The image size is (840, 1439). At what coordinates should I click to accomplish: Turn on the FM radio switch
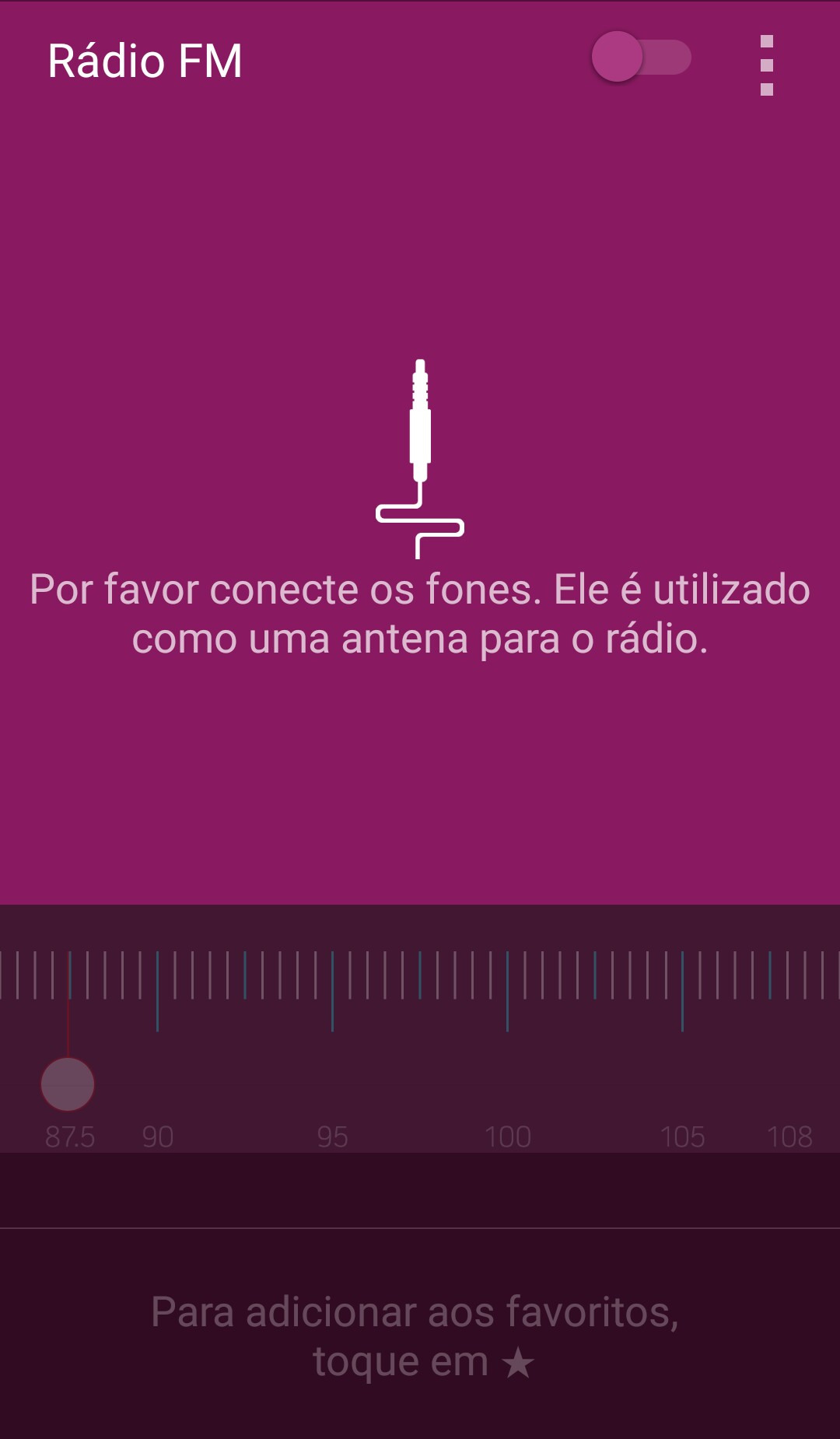point(640,58)
